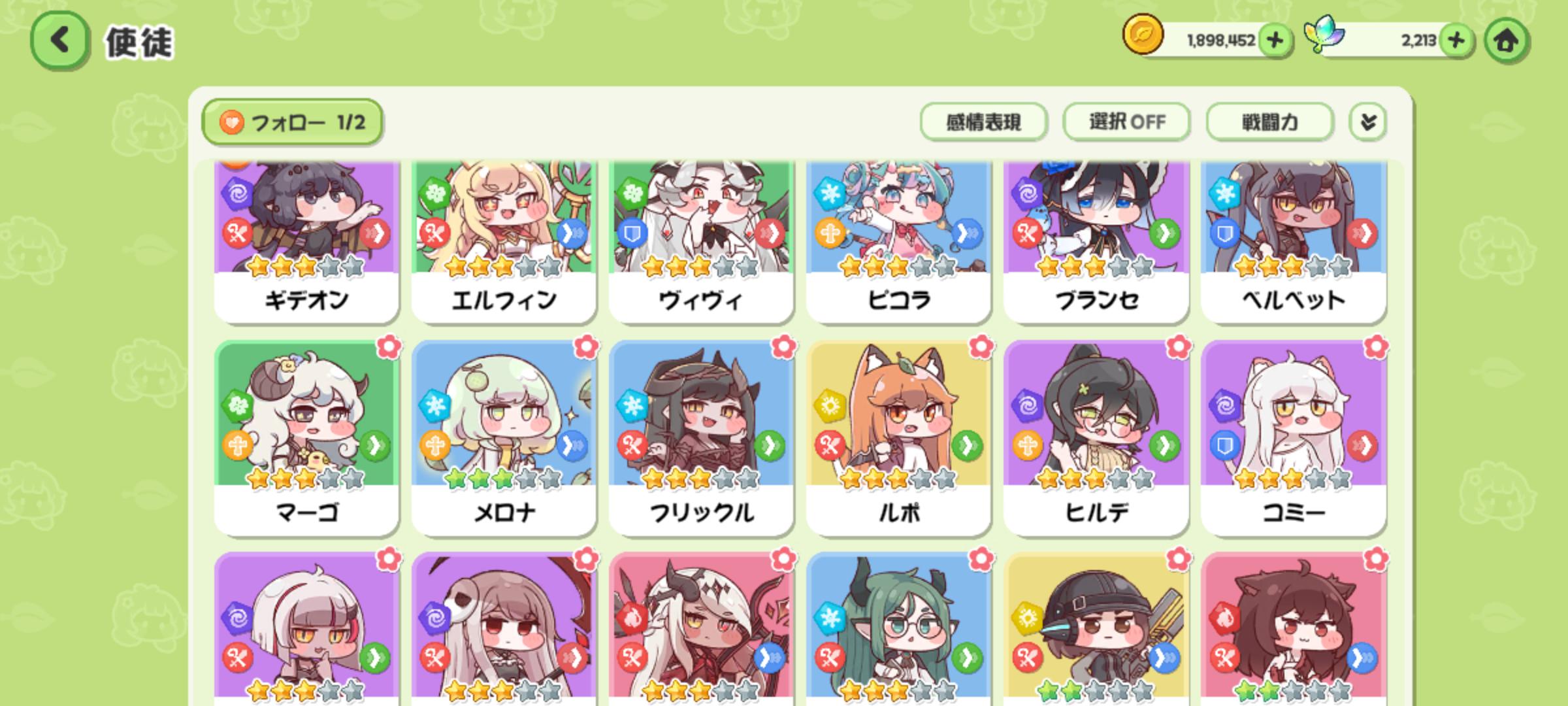Image resolution: width=1568 pixels, height=706 pixels.
Task: Choose the ルポ character card
Action: [898, 438]
